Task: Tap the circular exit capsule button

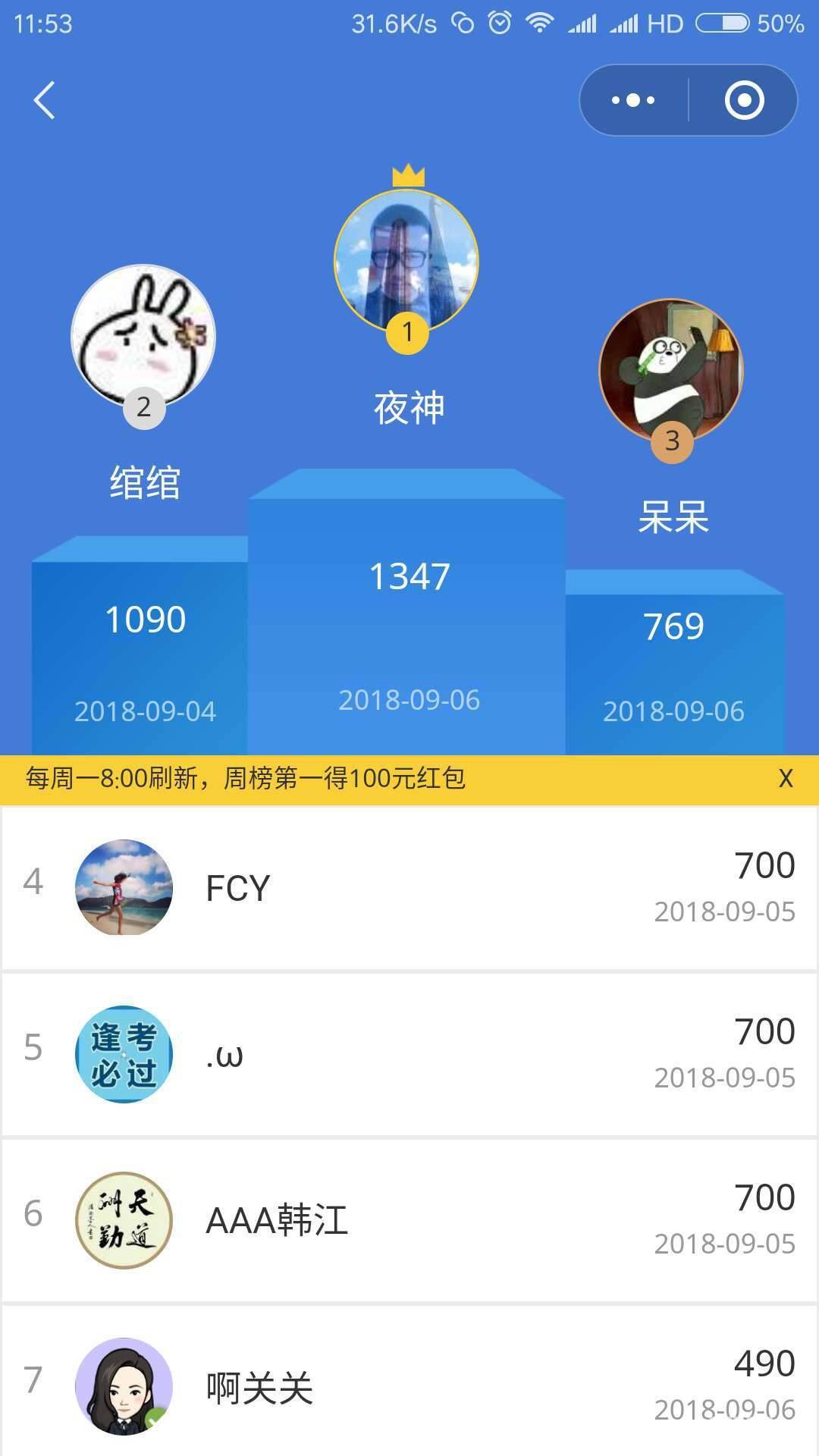Action: pos(745,99)
